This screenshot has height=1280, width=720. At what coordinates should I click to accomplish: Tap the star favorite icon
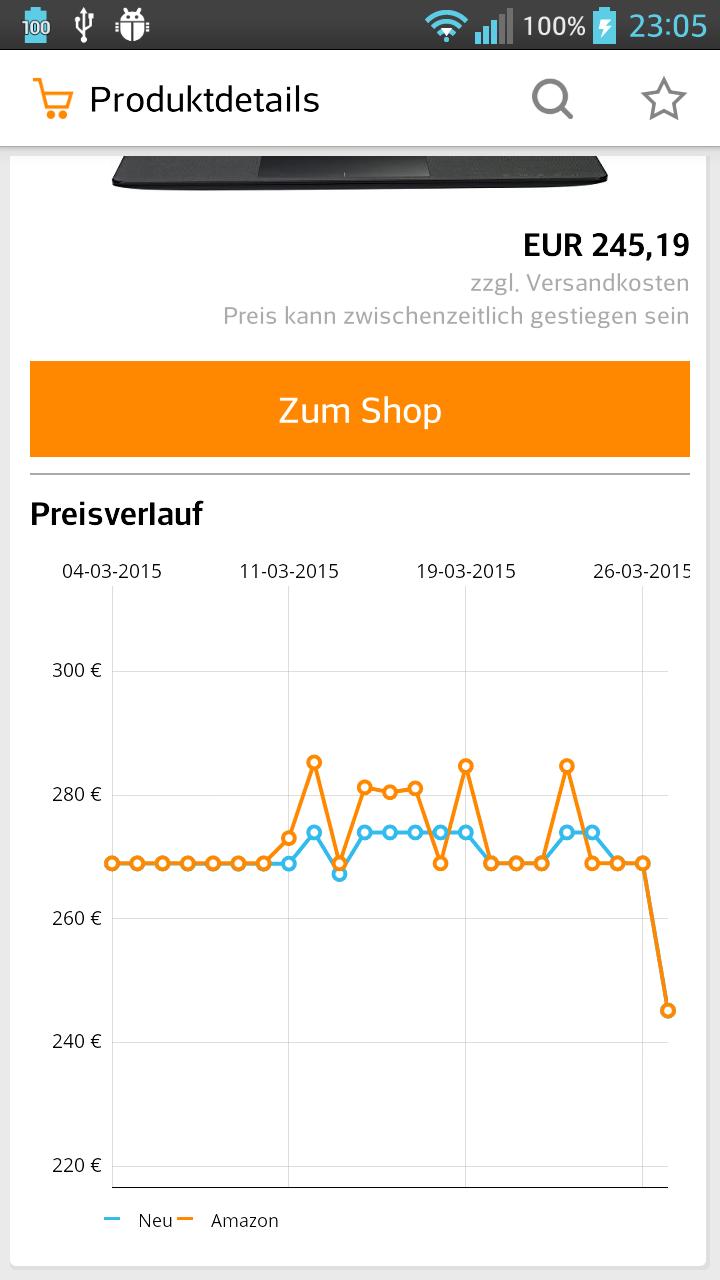tap(664, 98)
